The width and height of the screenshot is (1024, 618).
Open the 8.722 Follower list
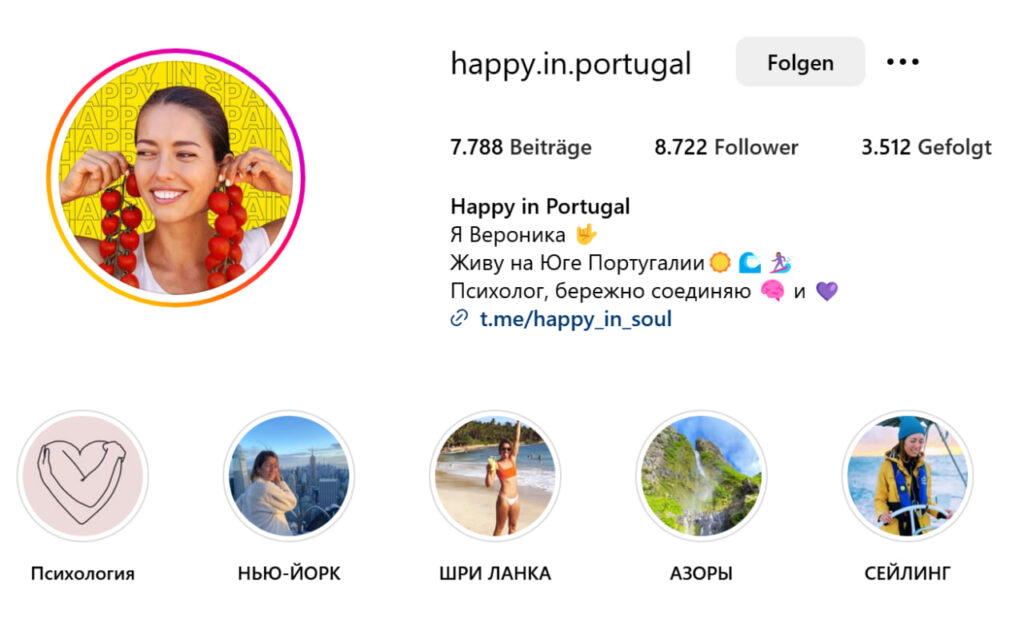(726, 148)
